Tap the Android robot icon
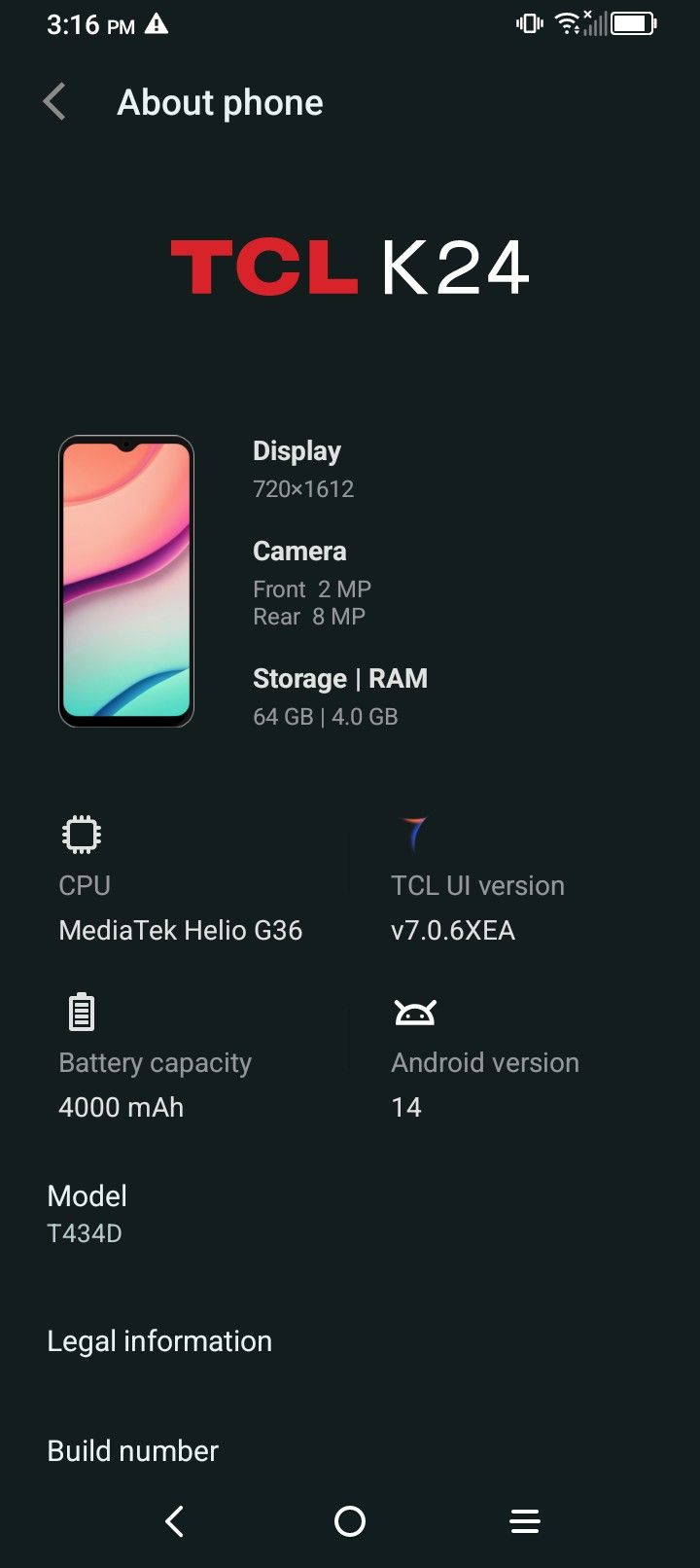Screen dimensions: 700x1568 [415, 1011]
